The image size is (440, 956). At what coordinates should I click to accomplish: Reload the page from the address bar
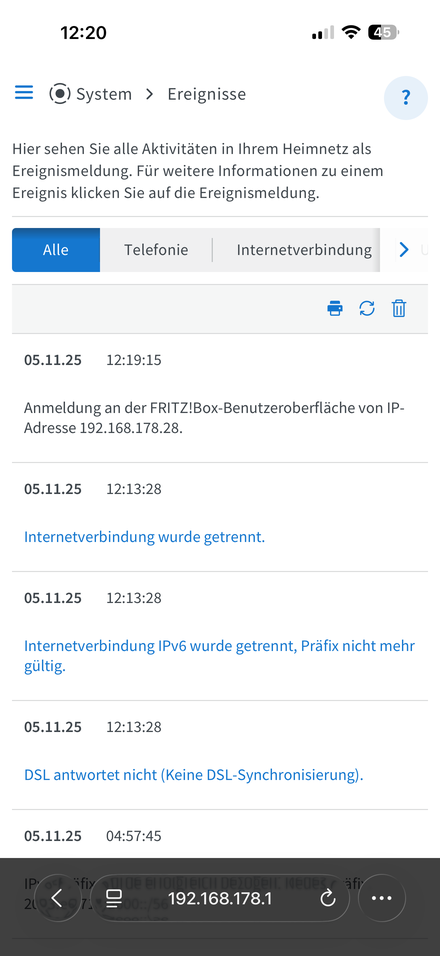click(x=328, y=899)
